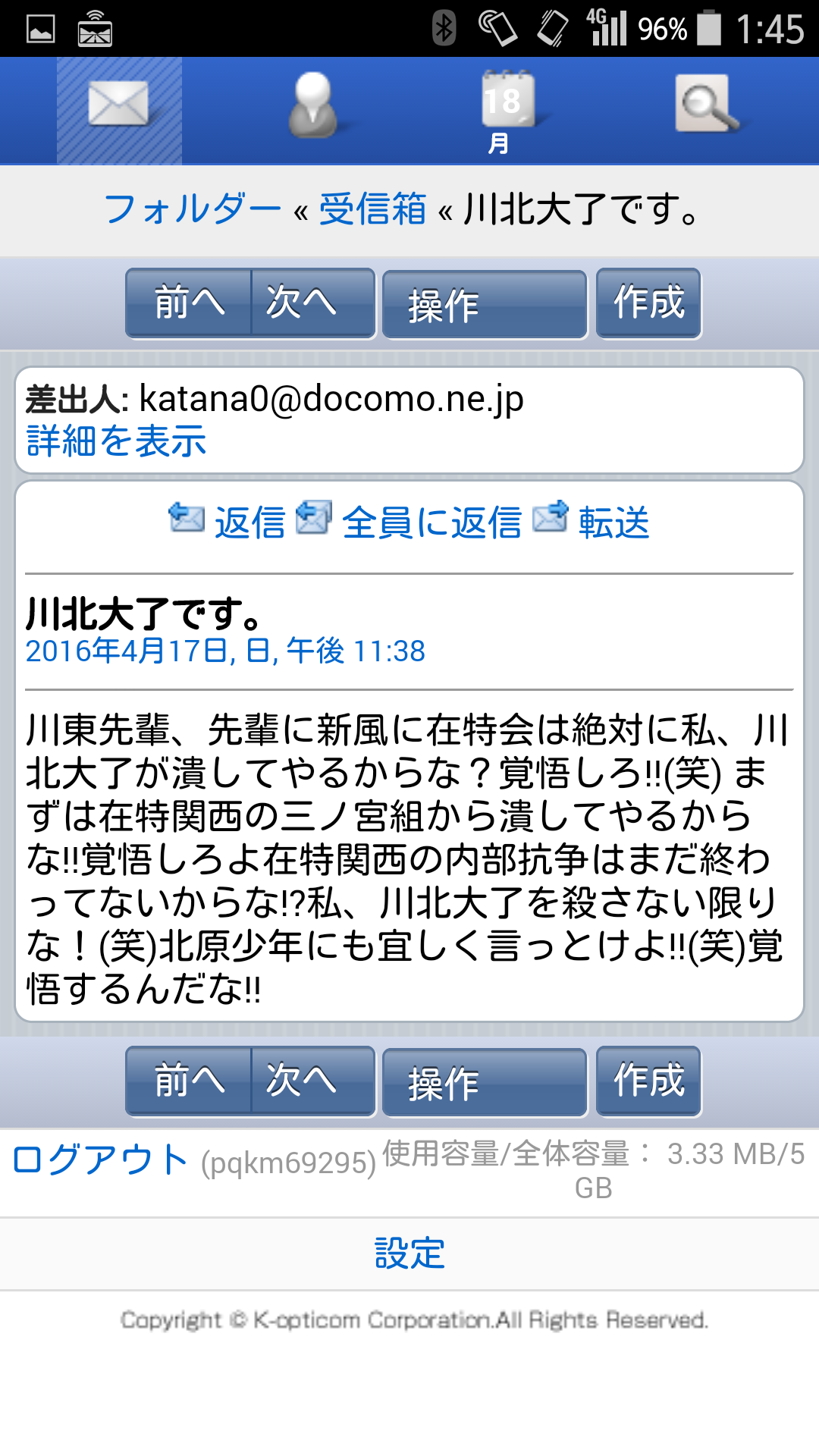The height and width of the screenshot is (1456, 819).
Task: Tap the bottom 次へ button
Action: tap(312, 1081)
